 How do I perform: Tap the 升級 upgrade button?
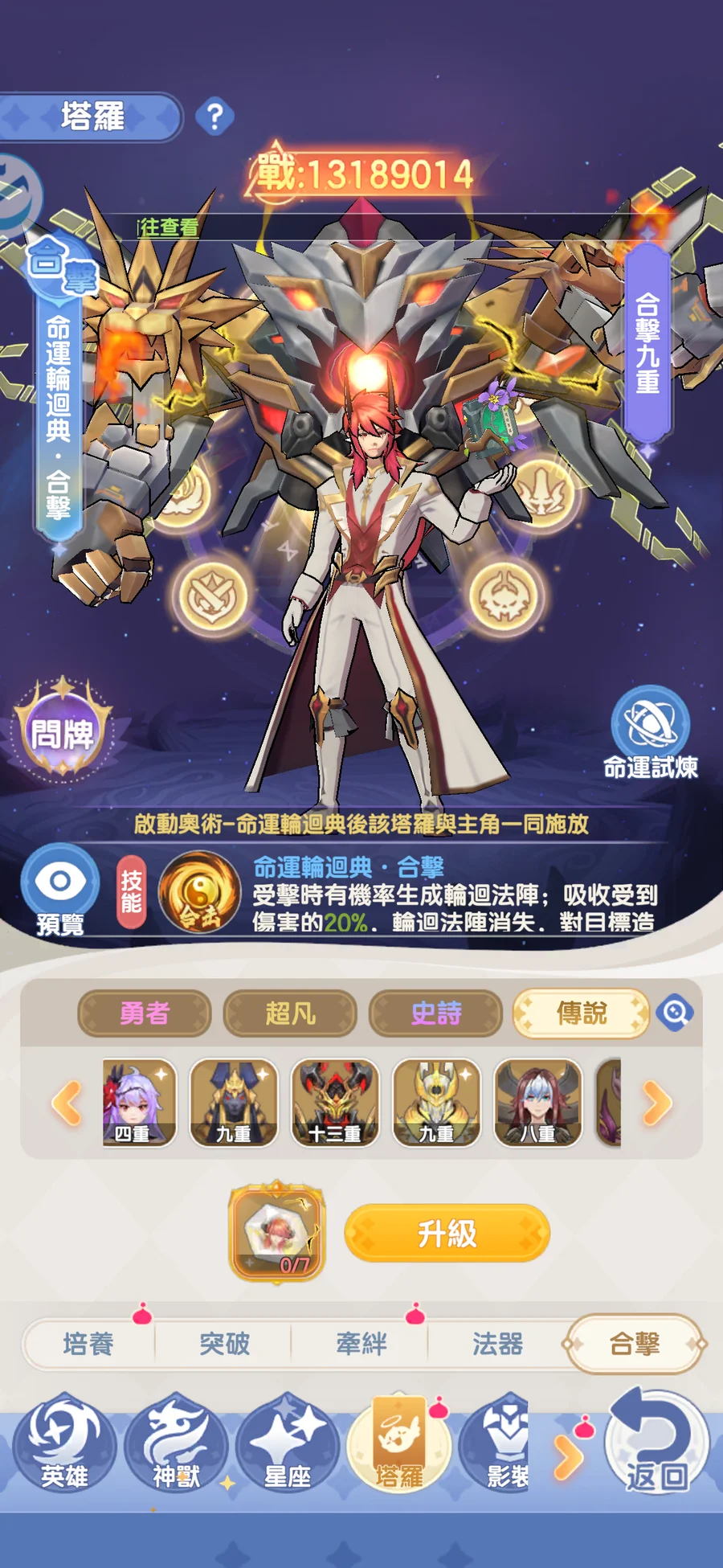[x=447, y=1233]
